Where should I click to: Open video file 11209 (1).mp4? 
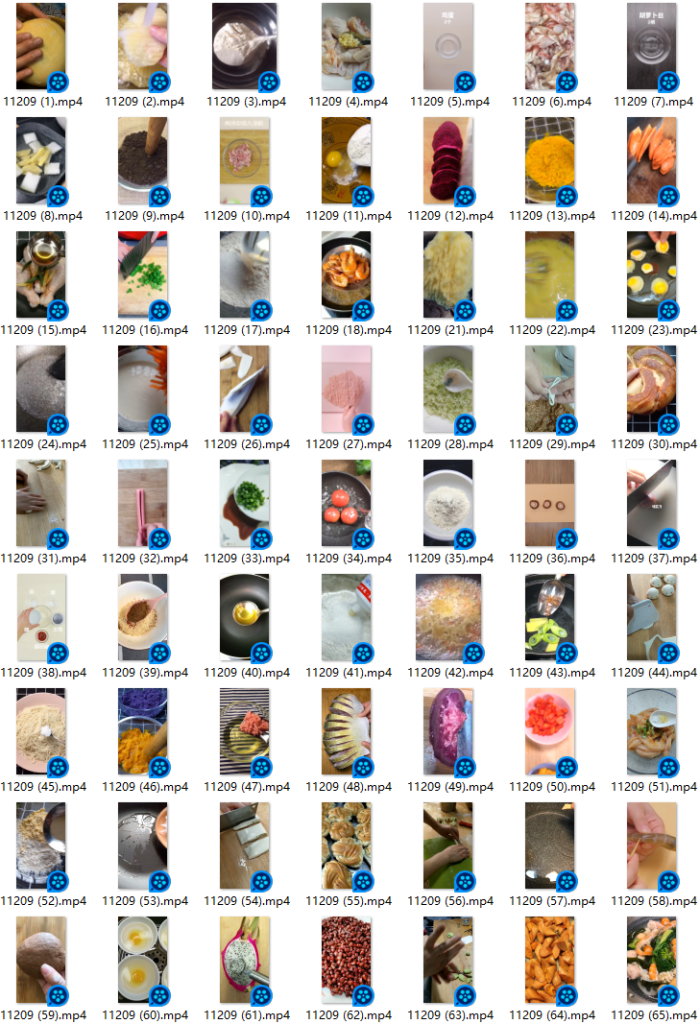(x=41, y=46)
